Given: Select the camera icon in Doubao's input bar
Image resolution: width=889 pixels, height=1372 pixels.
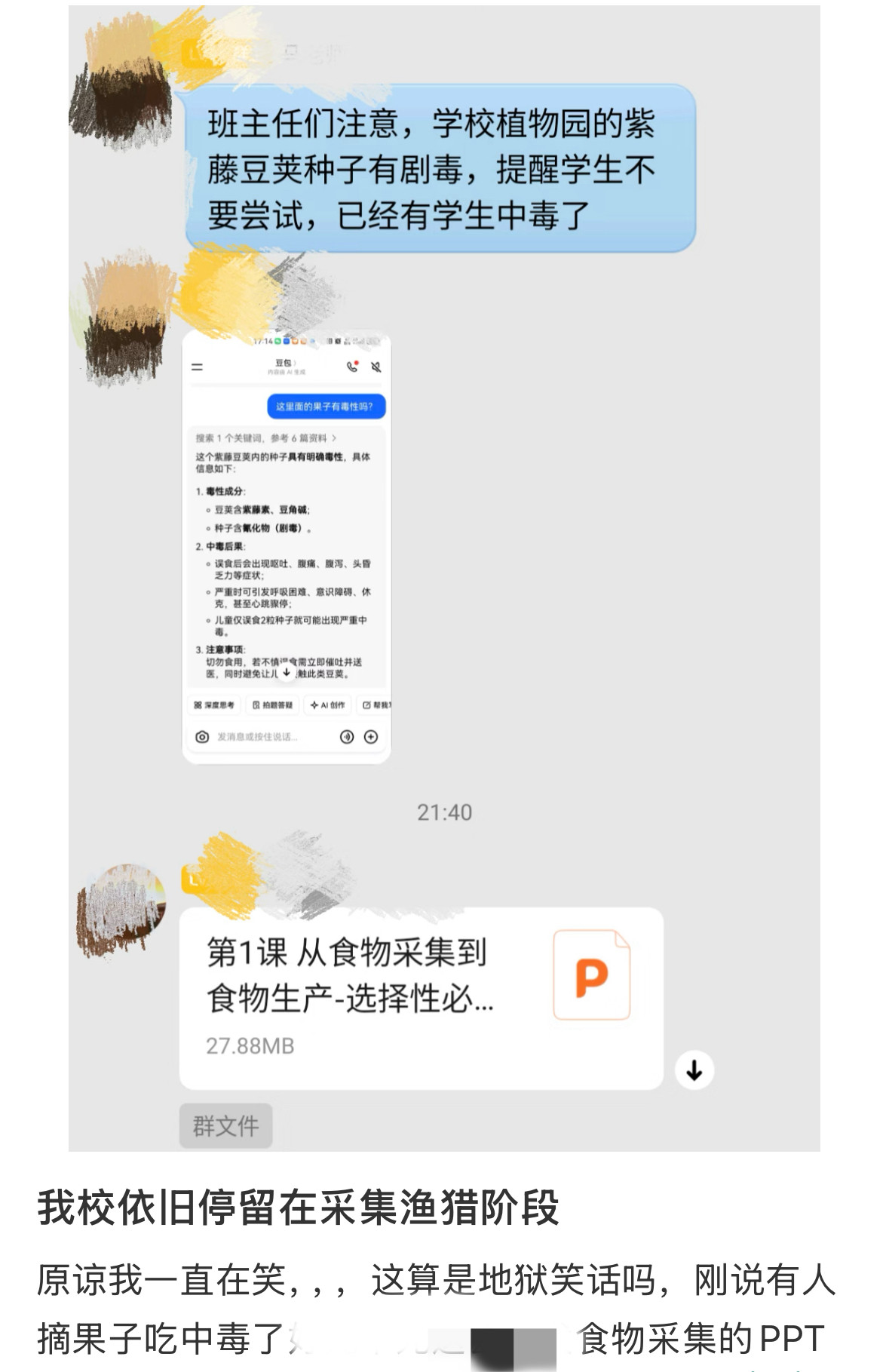Looking at the screenshot, I should [202, 738].
